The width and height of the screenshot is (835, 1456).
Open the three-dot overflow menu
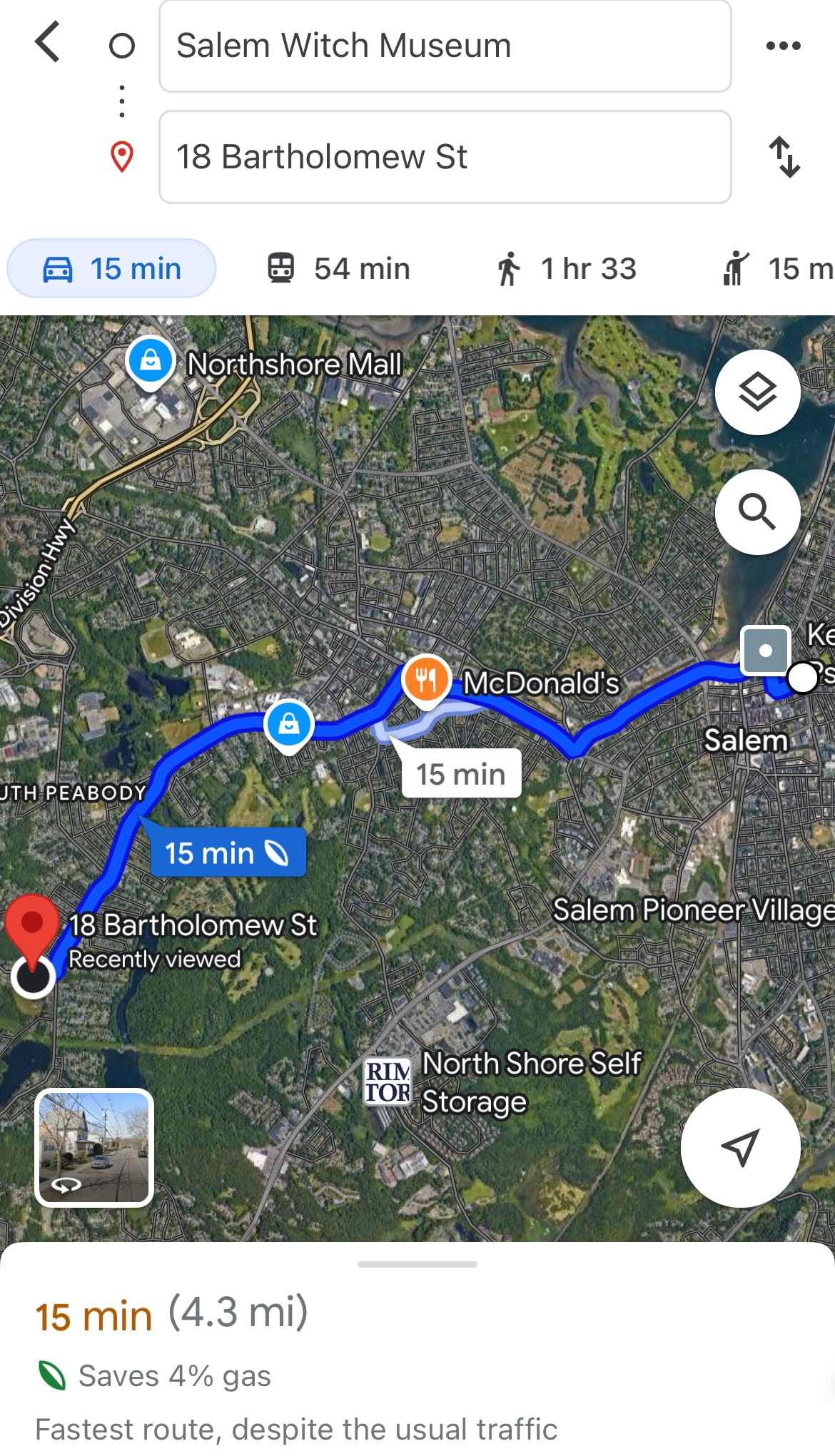pos(783,46)
